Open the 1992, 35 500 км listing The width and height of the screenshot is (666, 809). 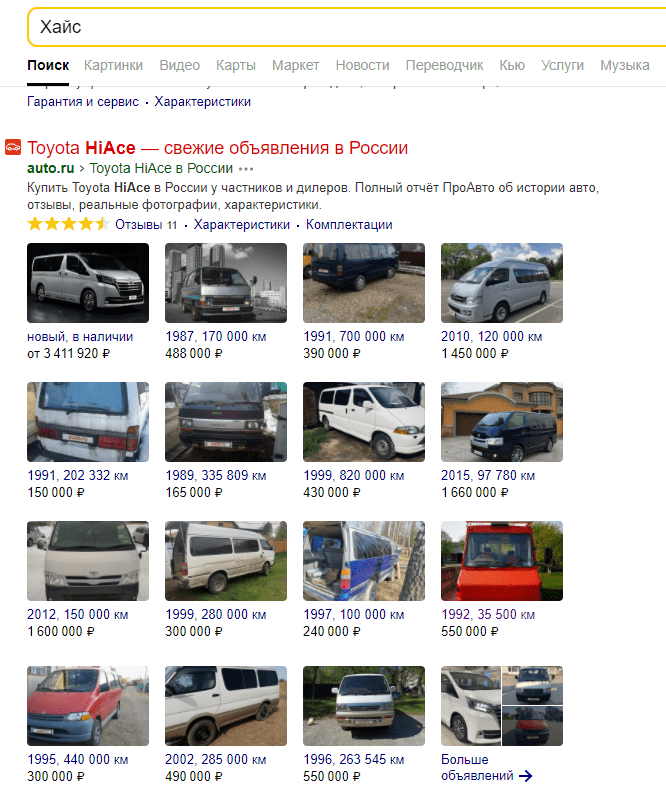tap(501, 560)
